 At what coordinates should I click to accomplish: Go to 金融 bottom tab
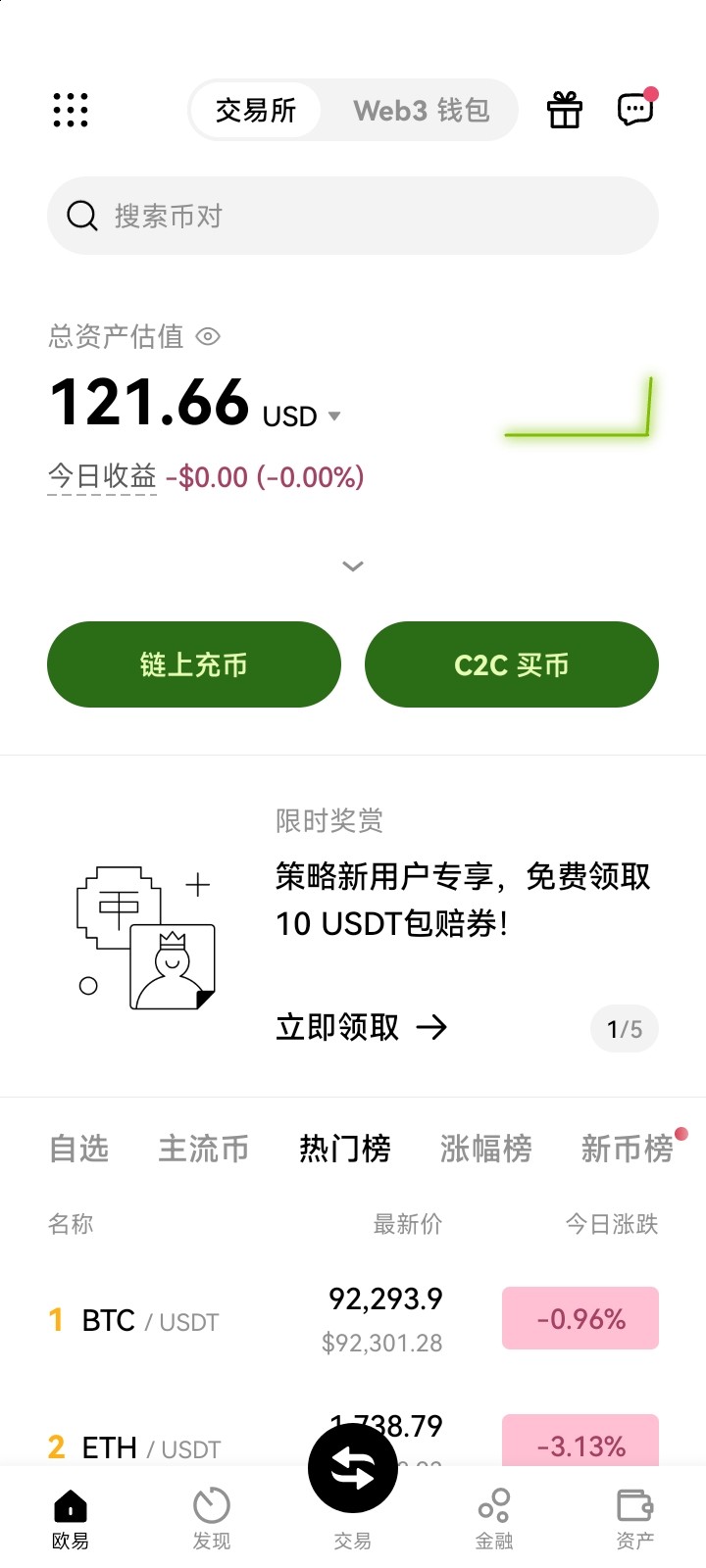(494, 1518)
